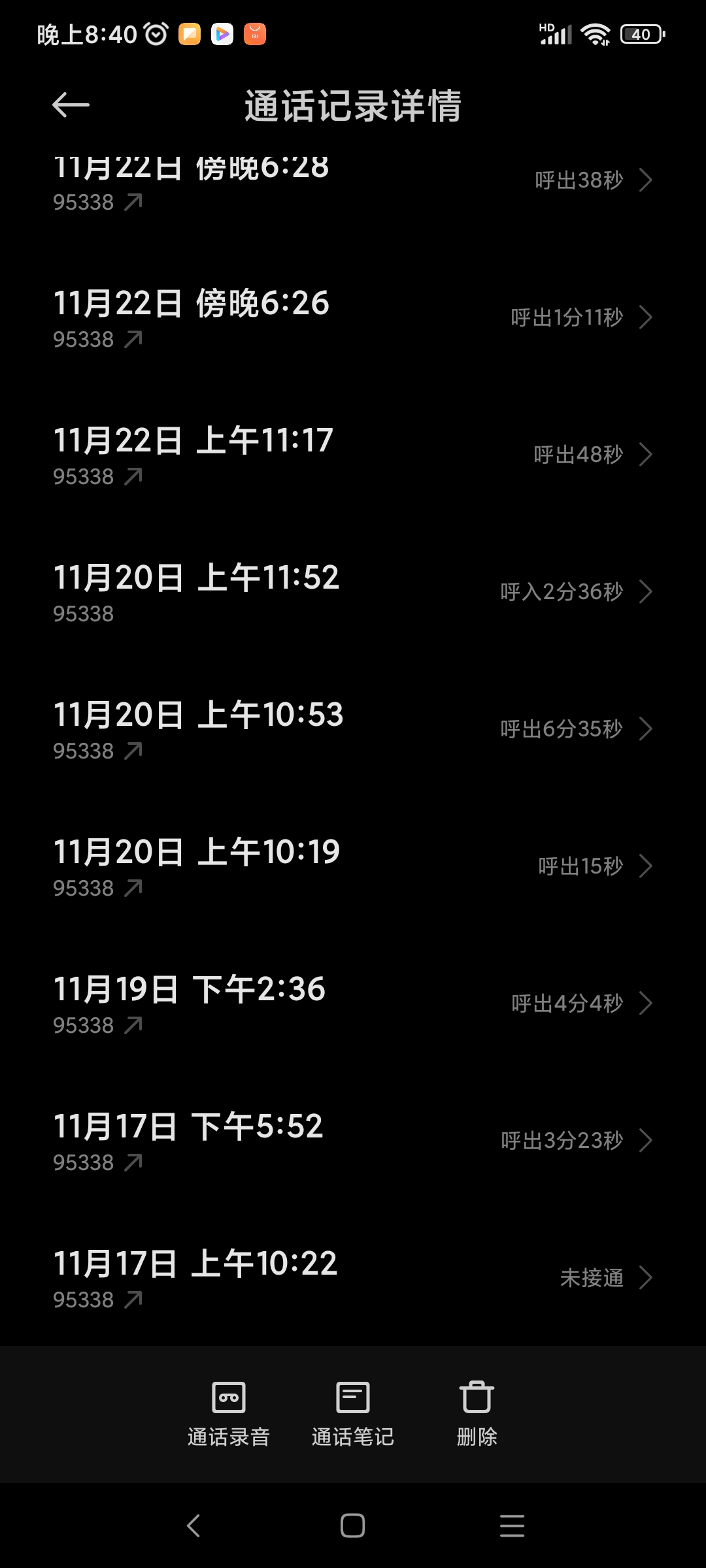
Task: Open 通话笔记 call notes
Action: 353,1414
